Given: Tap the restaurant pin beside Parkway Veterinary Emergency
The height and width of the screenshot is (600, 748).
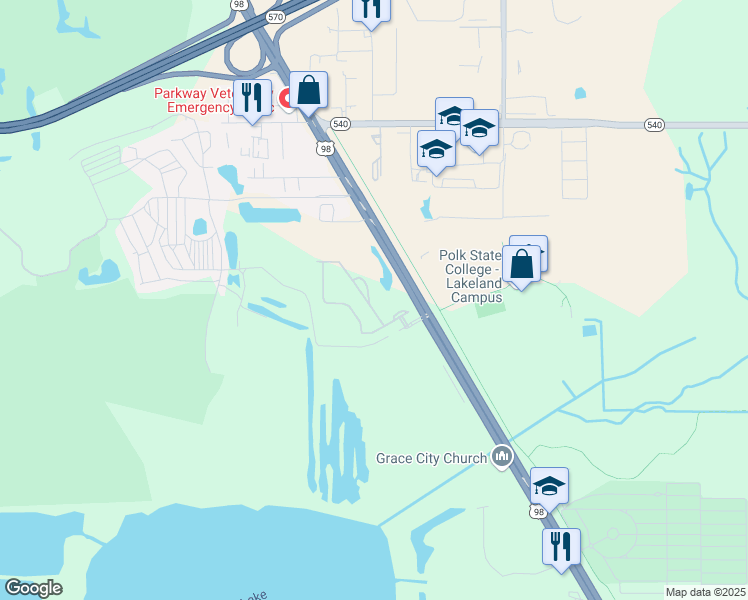Looking at the screenshot, I should point(251,98).
